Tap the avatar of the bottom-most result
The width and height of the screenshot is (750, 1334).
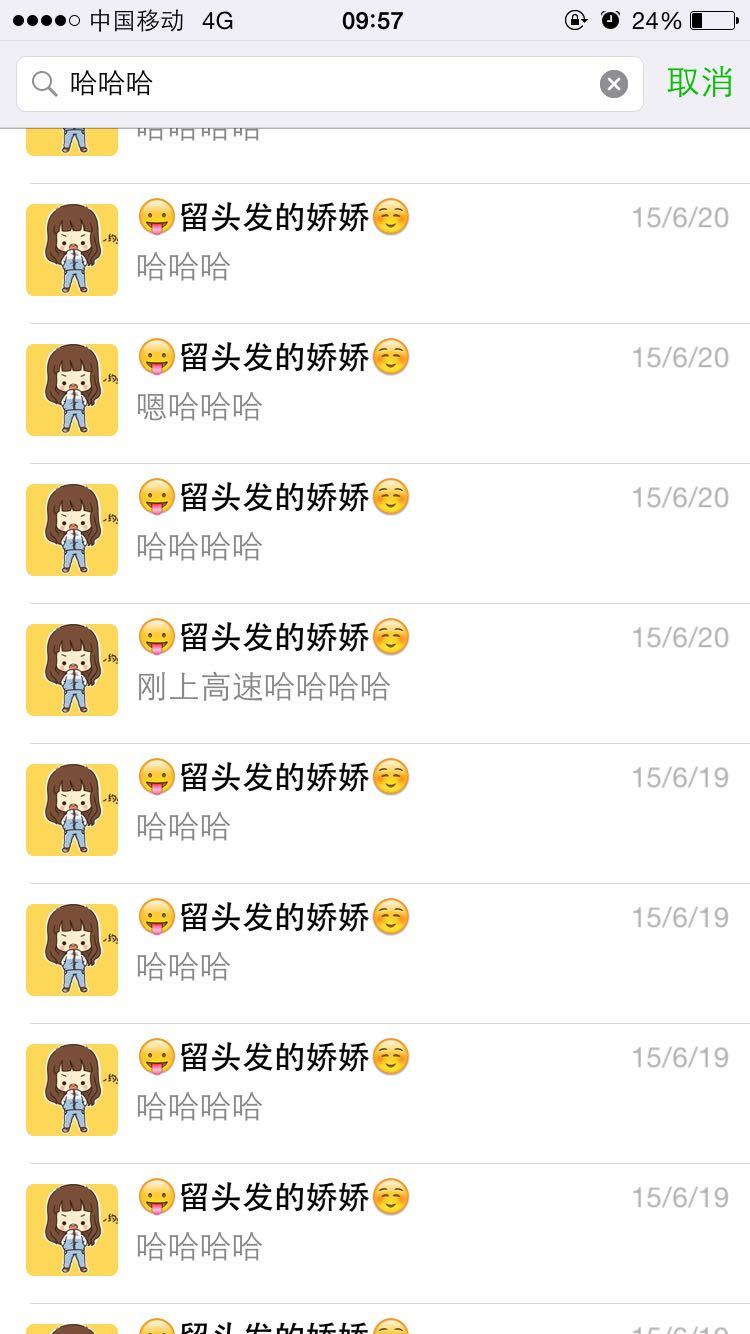coord(71,1230)
